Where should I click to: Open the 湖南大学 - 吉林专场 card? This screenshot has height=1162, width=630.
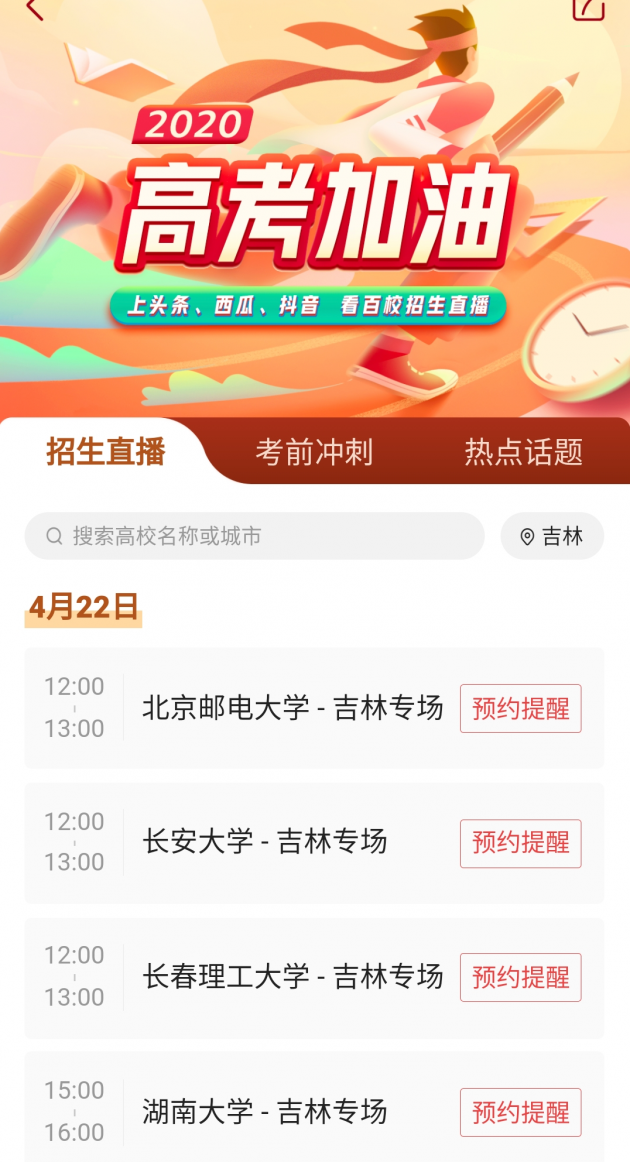pos(264,1112)
